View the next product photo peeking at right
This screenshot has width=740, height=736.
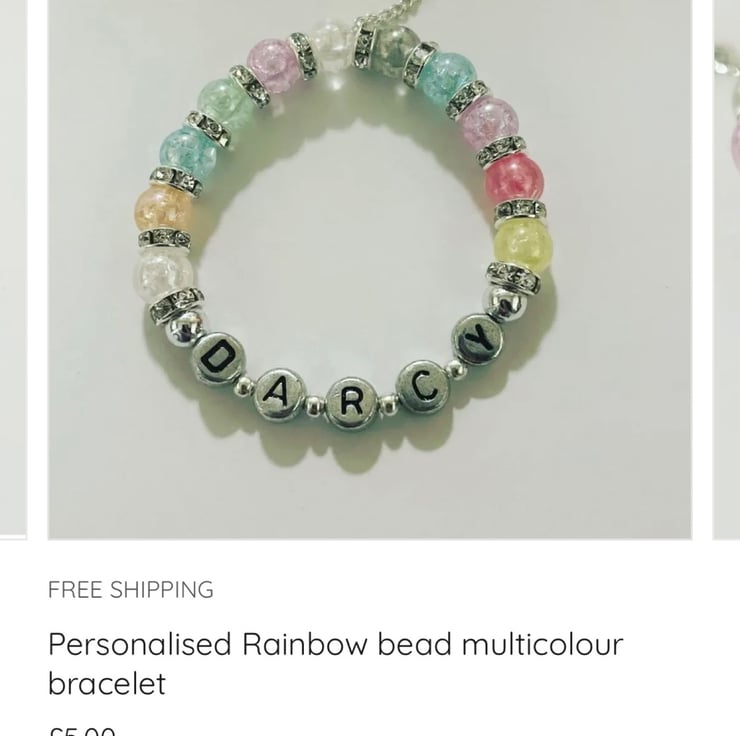(x=726, y=270)
